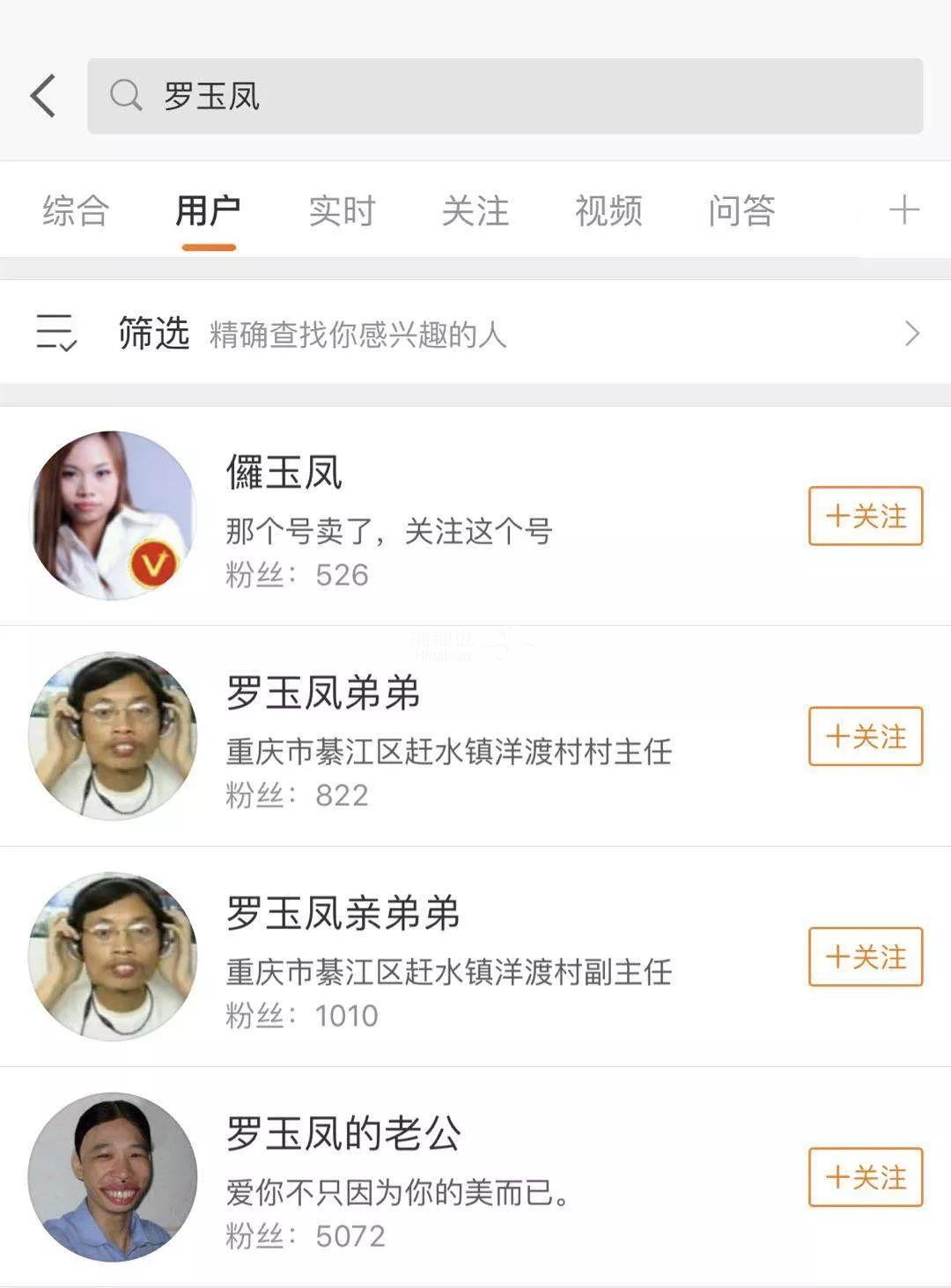The height and width of the screenshot is (1288, 951).
Task: Follow the user 儸玉凤
Action: 866,516
